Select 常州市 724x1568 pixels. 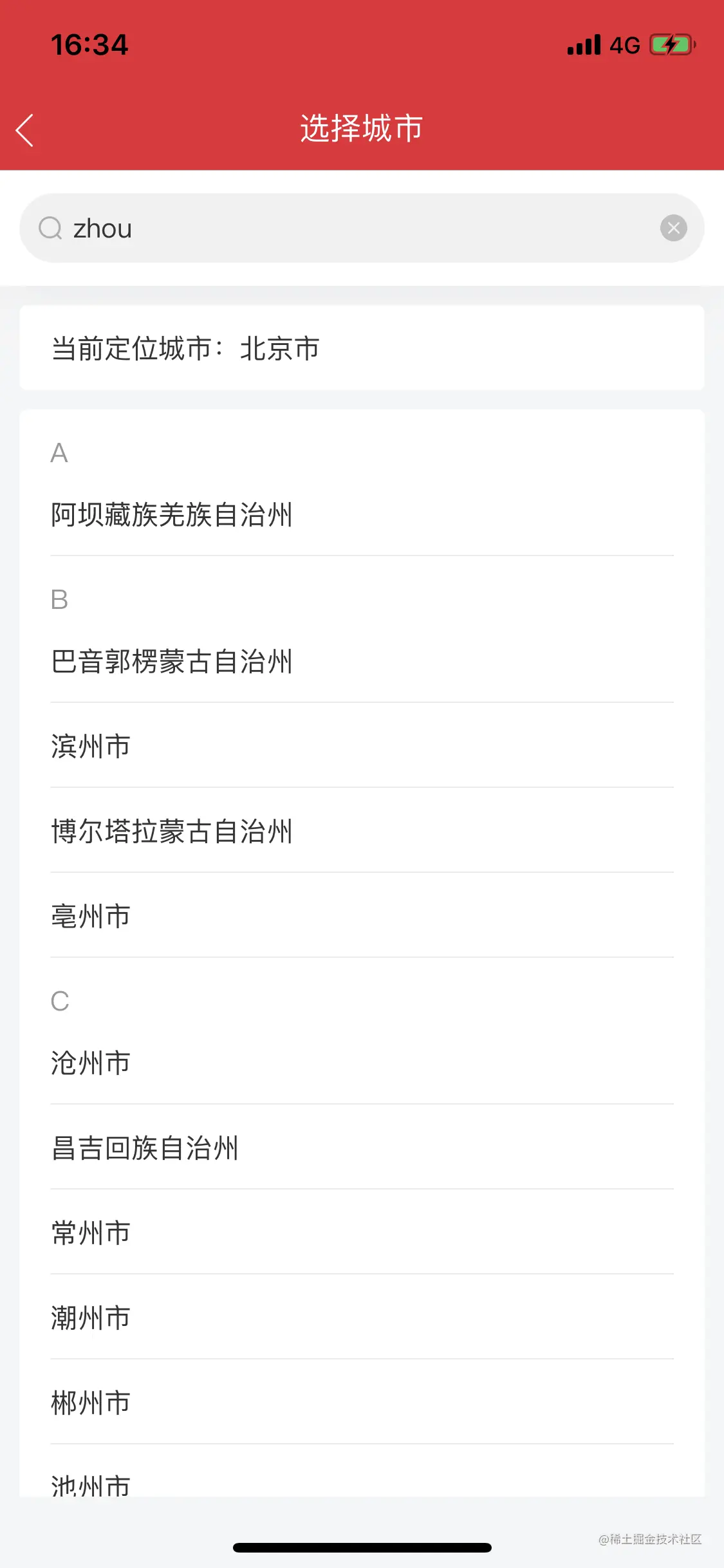tap(362, 1233)
